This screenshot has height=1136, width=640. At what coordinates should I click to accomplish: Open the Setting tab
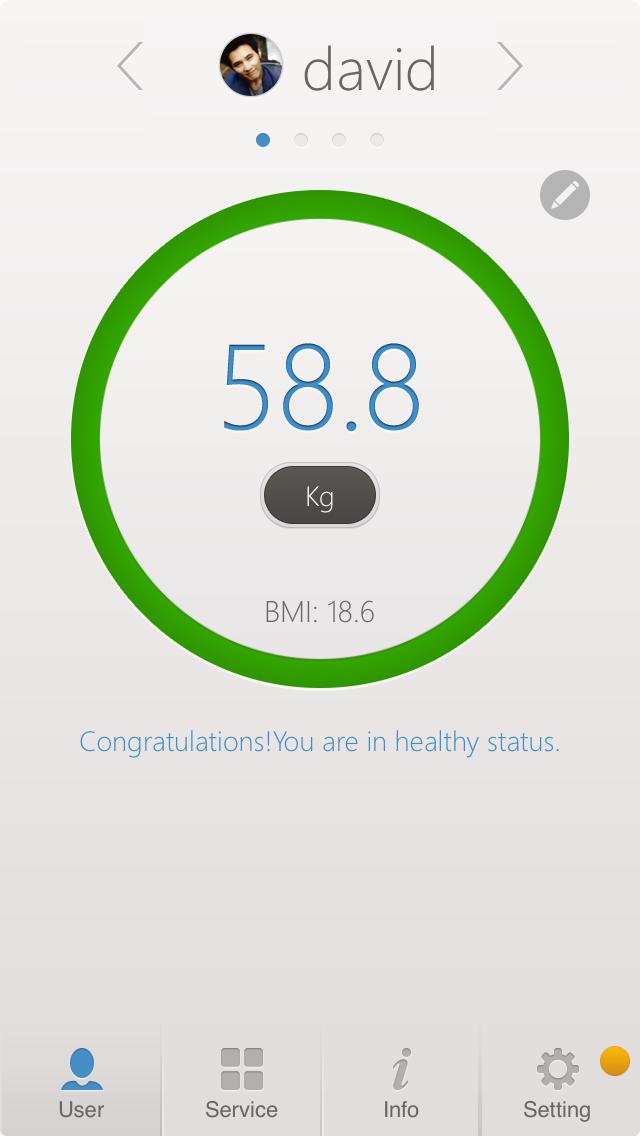tap(557, 1082)
